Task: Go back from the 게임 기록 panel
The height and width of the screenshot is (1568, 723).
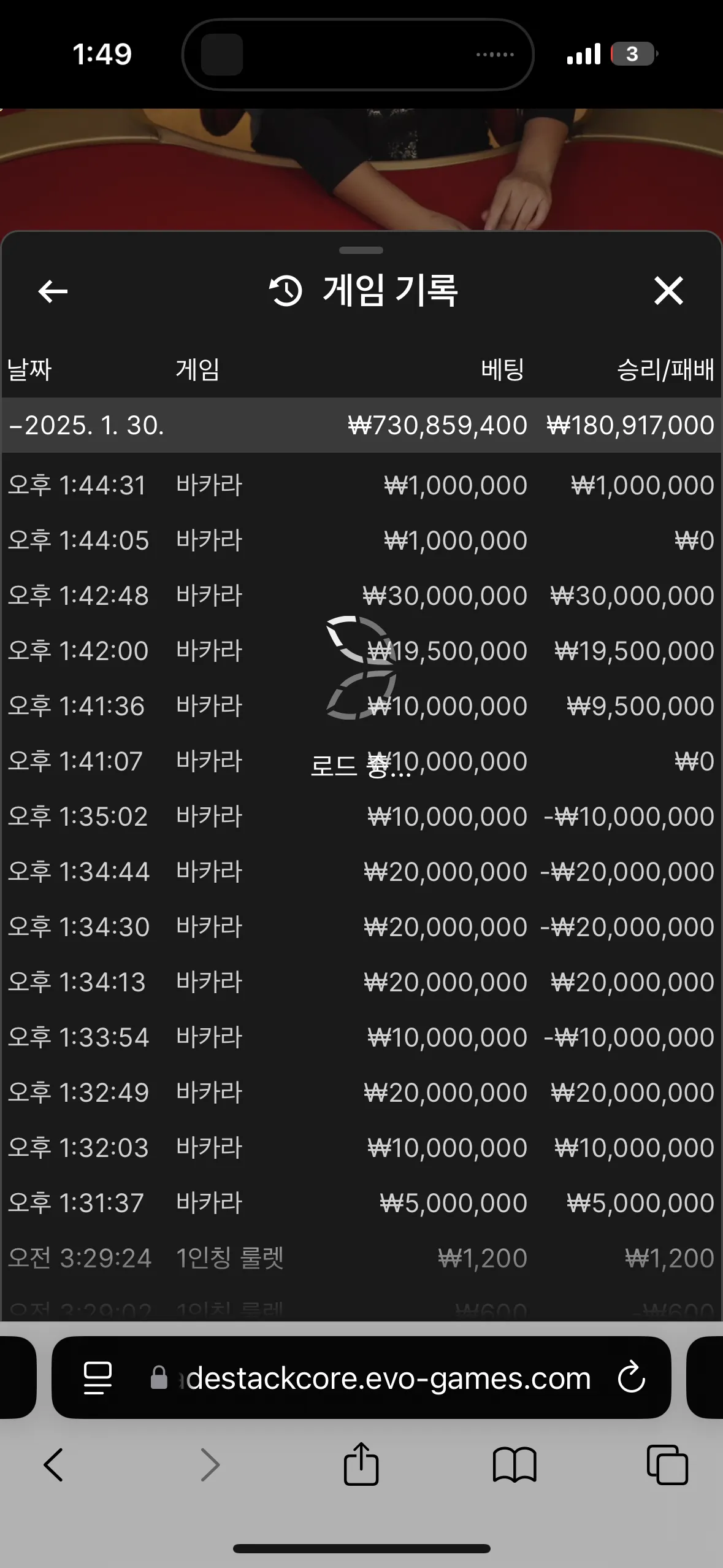Action: point(53,291)
